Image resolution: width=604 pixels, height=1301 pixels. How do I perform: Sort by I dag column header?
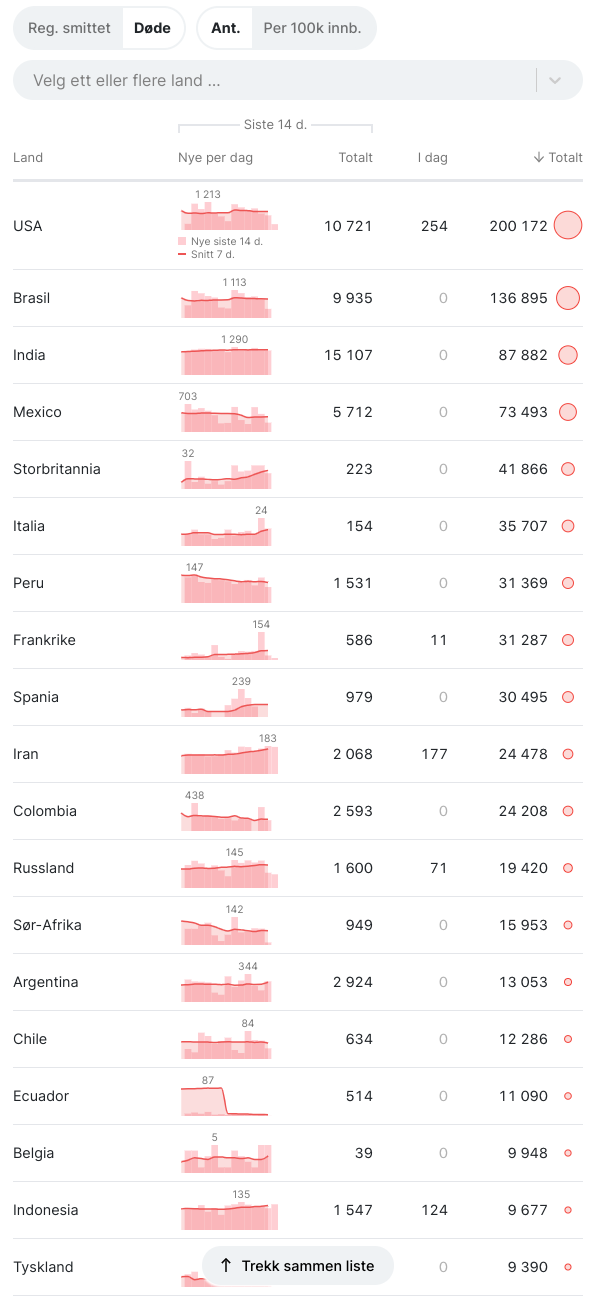point(432,157)
